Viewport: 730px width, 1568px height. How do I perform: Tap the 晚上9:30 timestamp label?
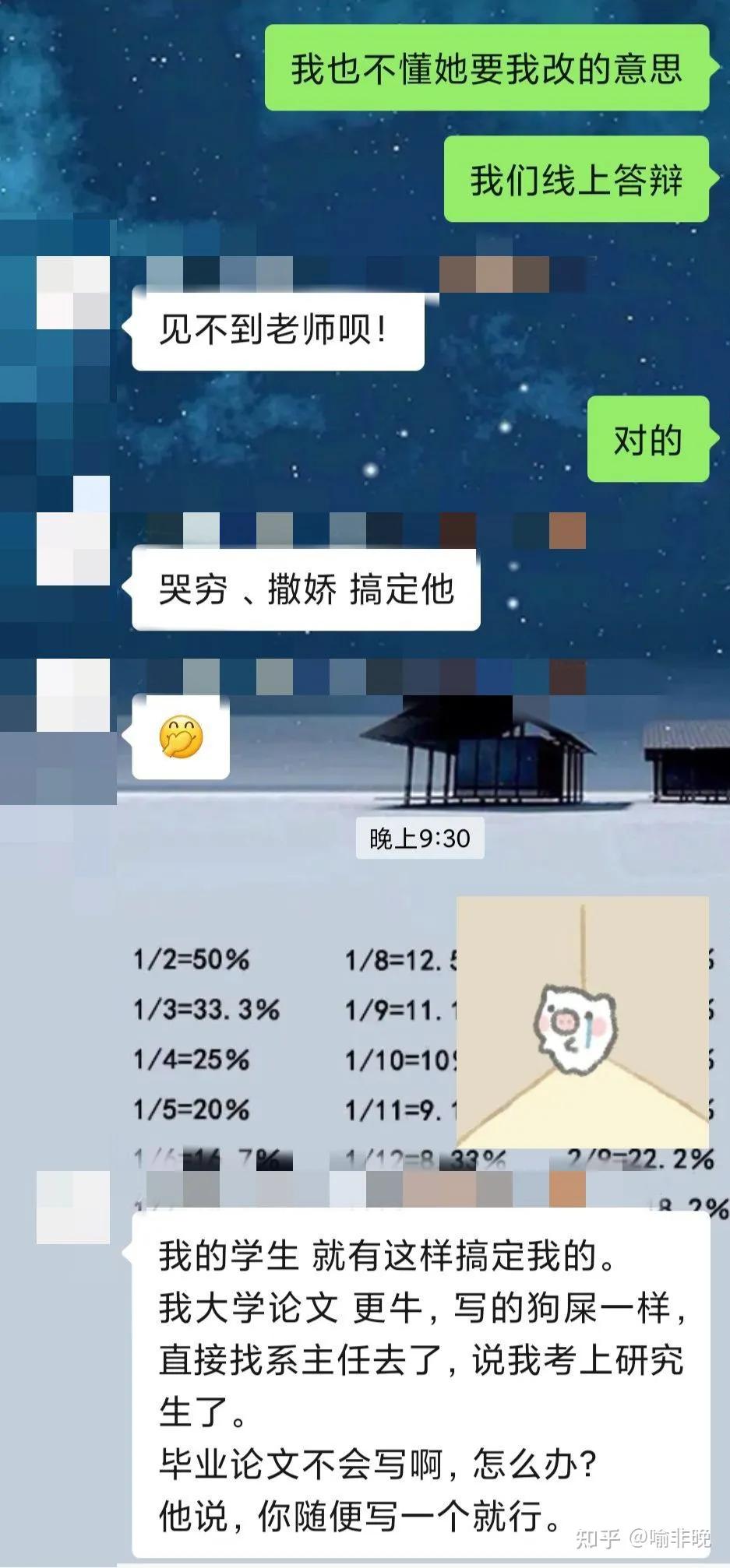click(x=421, y=839)
